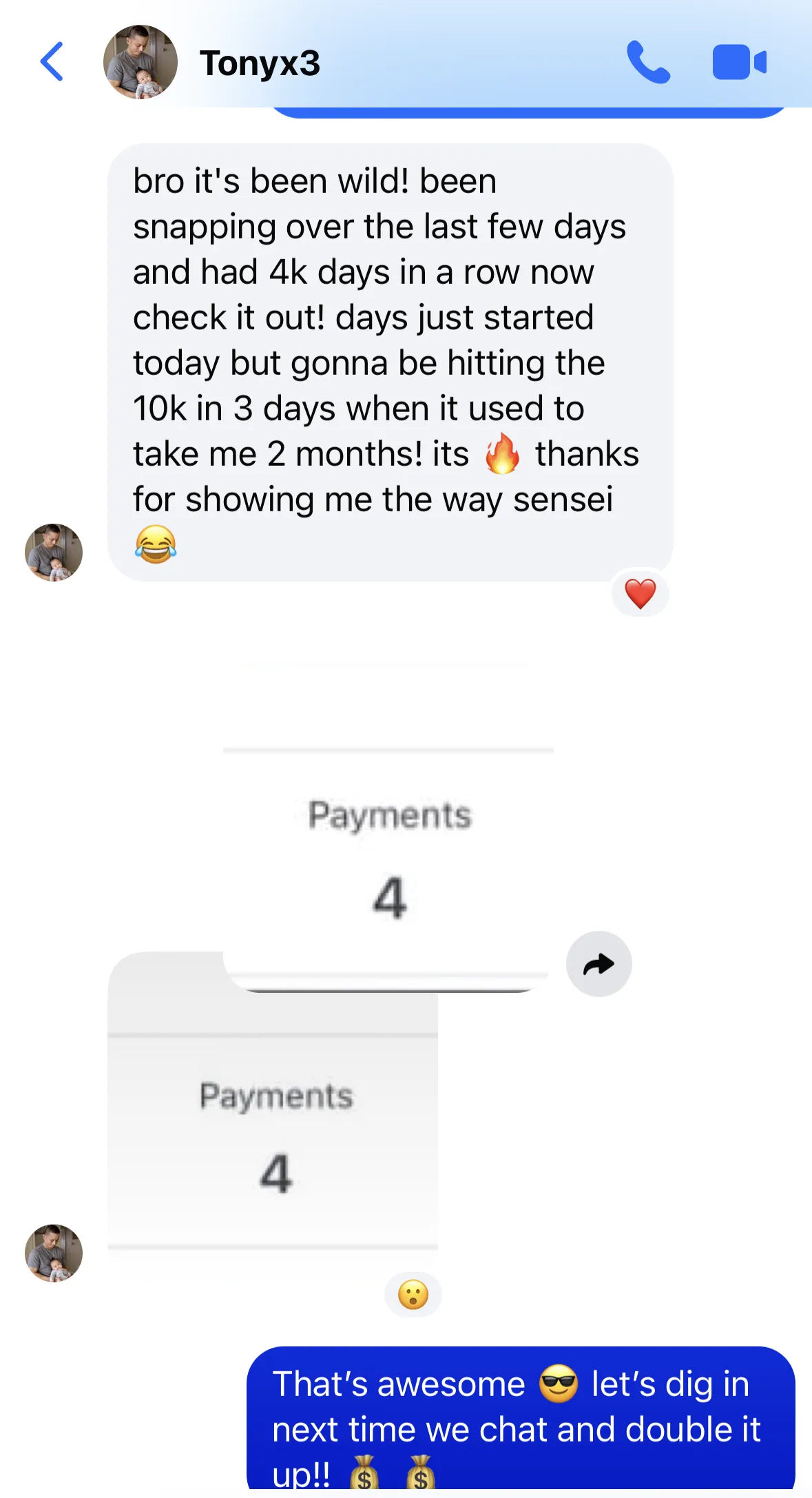View the heart reaction on the message
The width and height of the screenshot is (812, 1498).
tap(640, 593)
